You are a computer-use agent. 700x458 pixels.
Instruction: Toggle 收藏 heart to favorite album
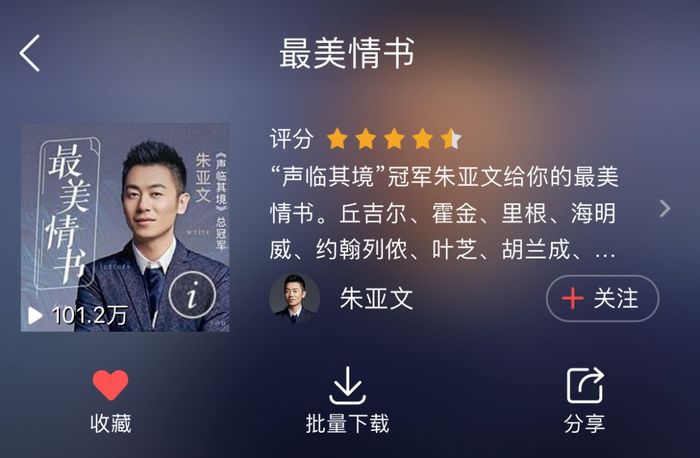click(x=111, y=386)
